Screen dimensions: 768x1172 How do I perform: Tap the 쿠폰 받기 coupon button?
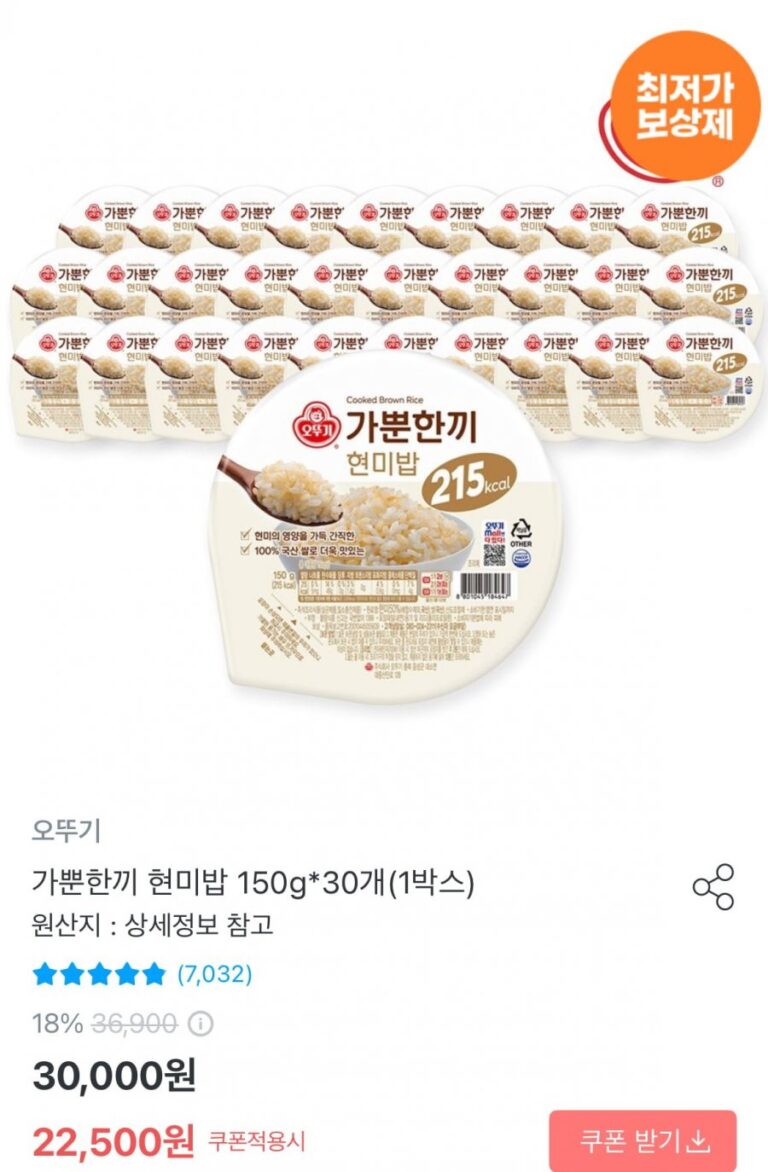pos(642,1140)
